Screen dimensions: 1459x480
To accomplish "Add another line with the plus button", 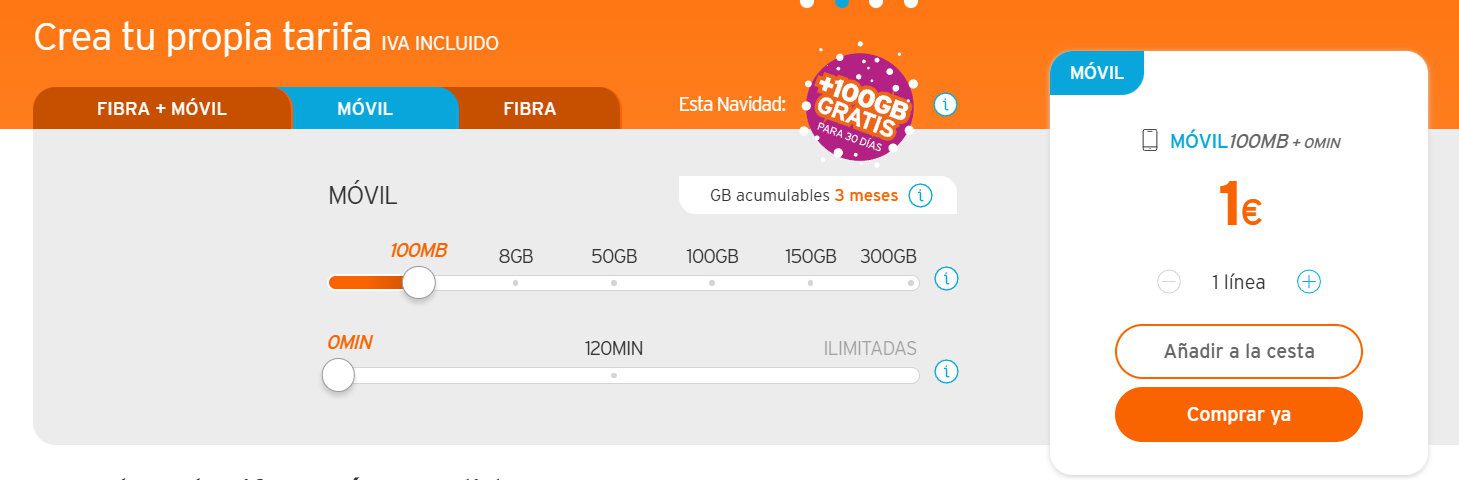I will tap(1309, 282).
